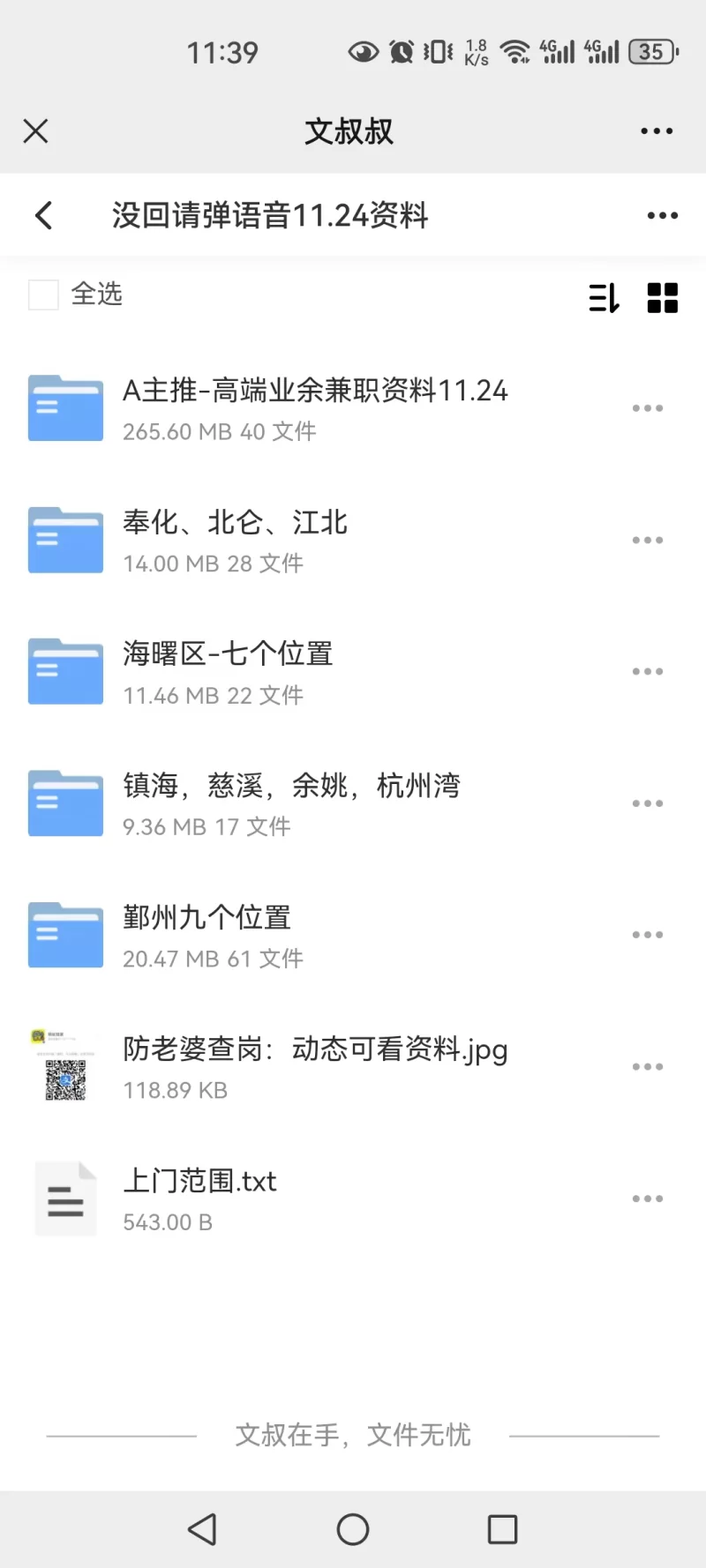Switch to grid view layout

click(663, 298)
